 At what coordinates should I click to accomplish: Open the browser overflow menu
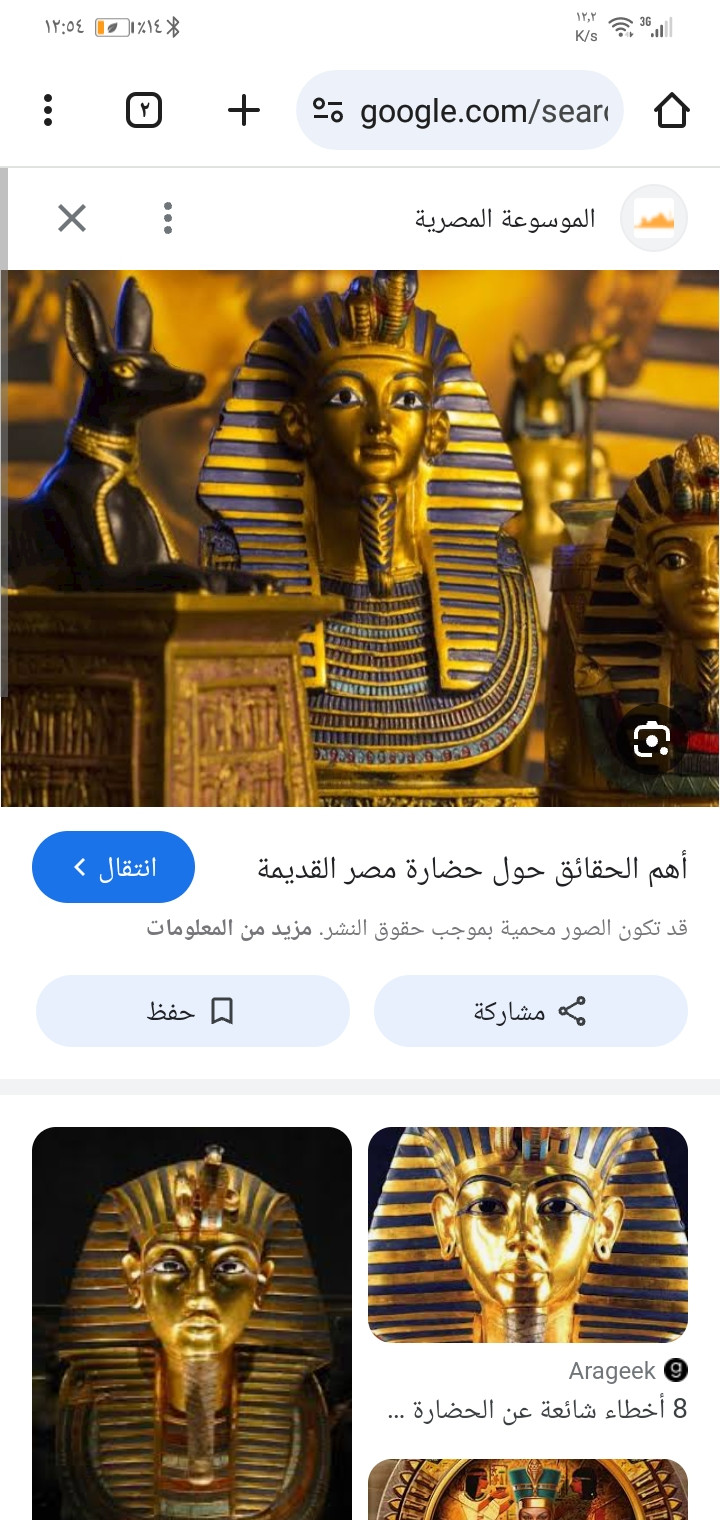pyautogui.click(x=47, y=110)
